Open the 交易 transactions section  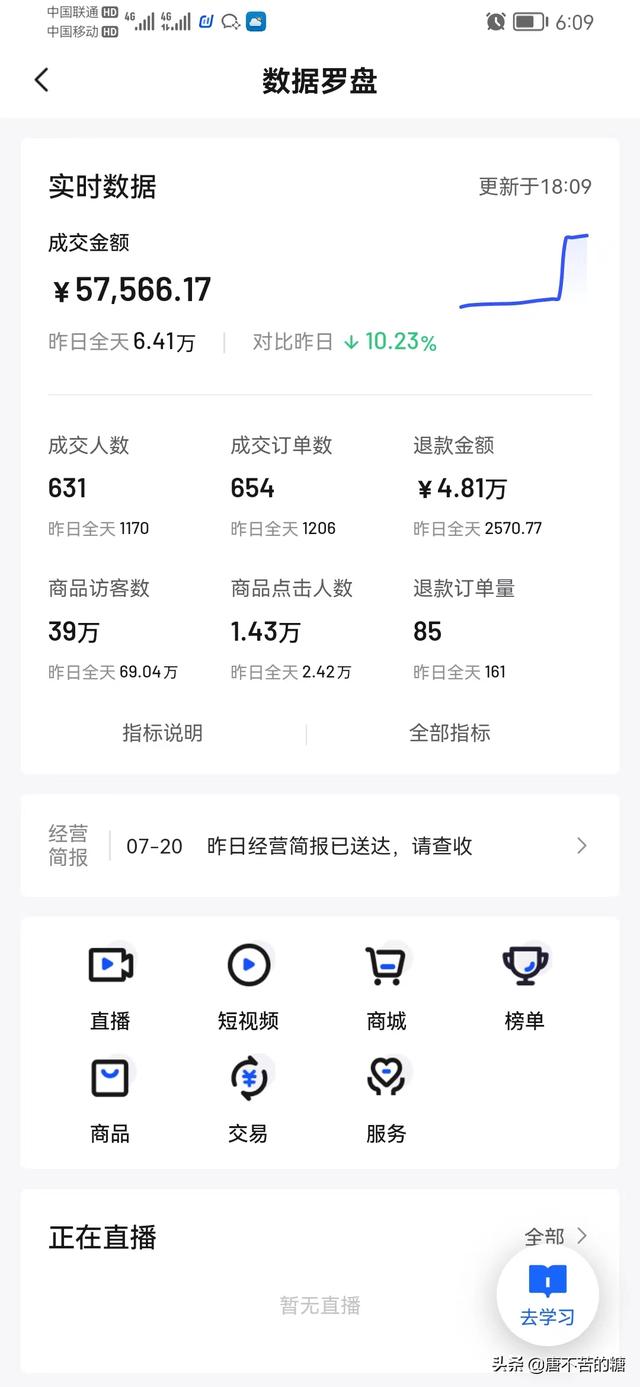tap(248, 1100)
